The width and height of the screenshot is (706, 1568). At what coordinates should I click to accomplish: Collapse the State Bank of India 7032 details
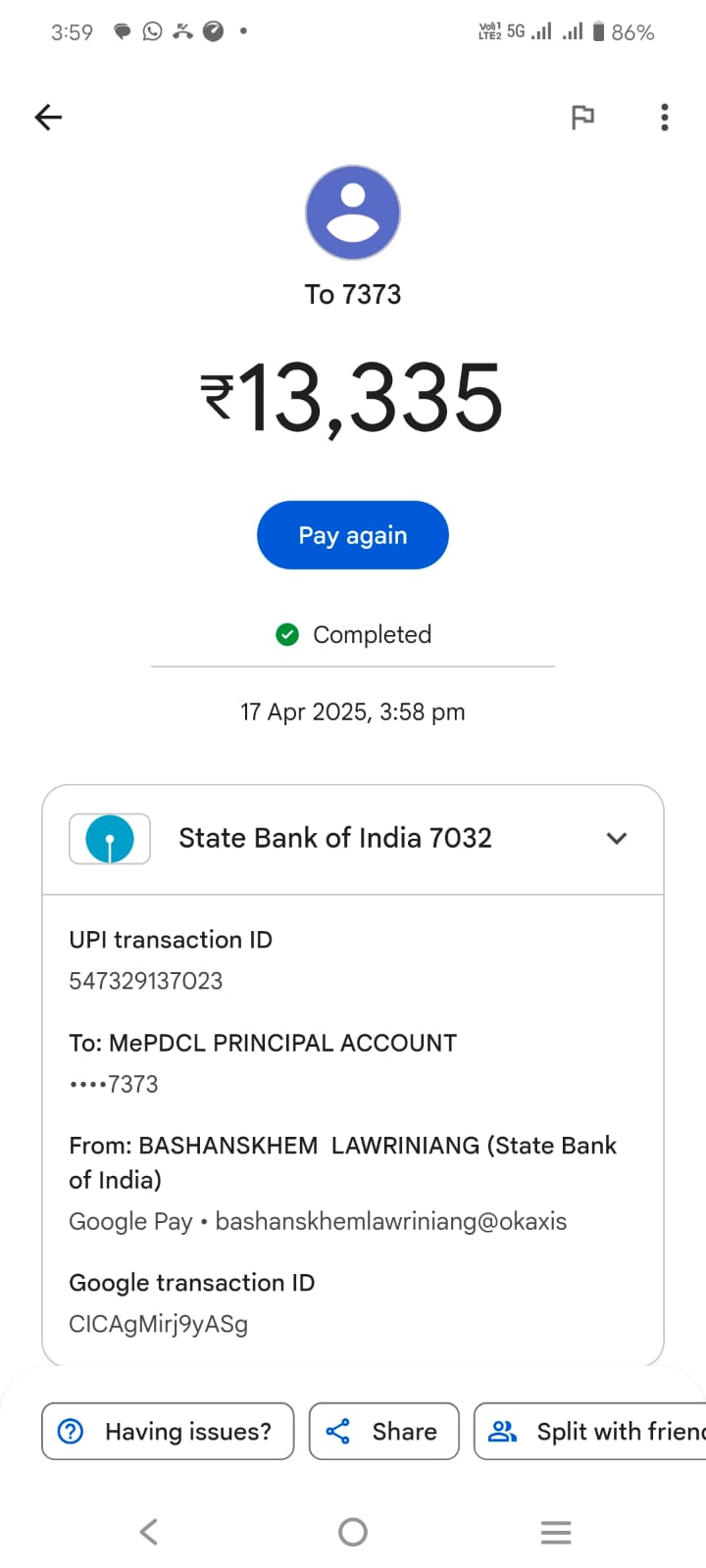[616, 838]
